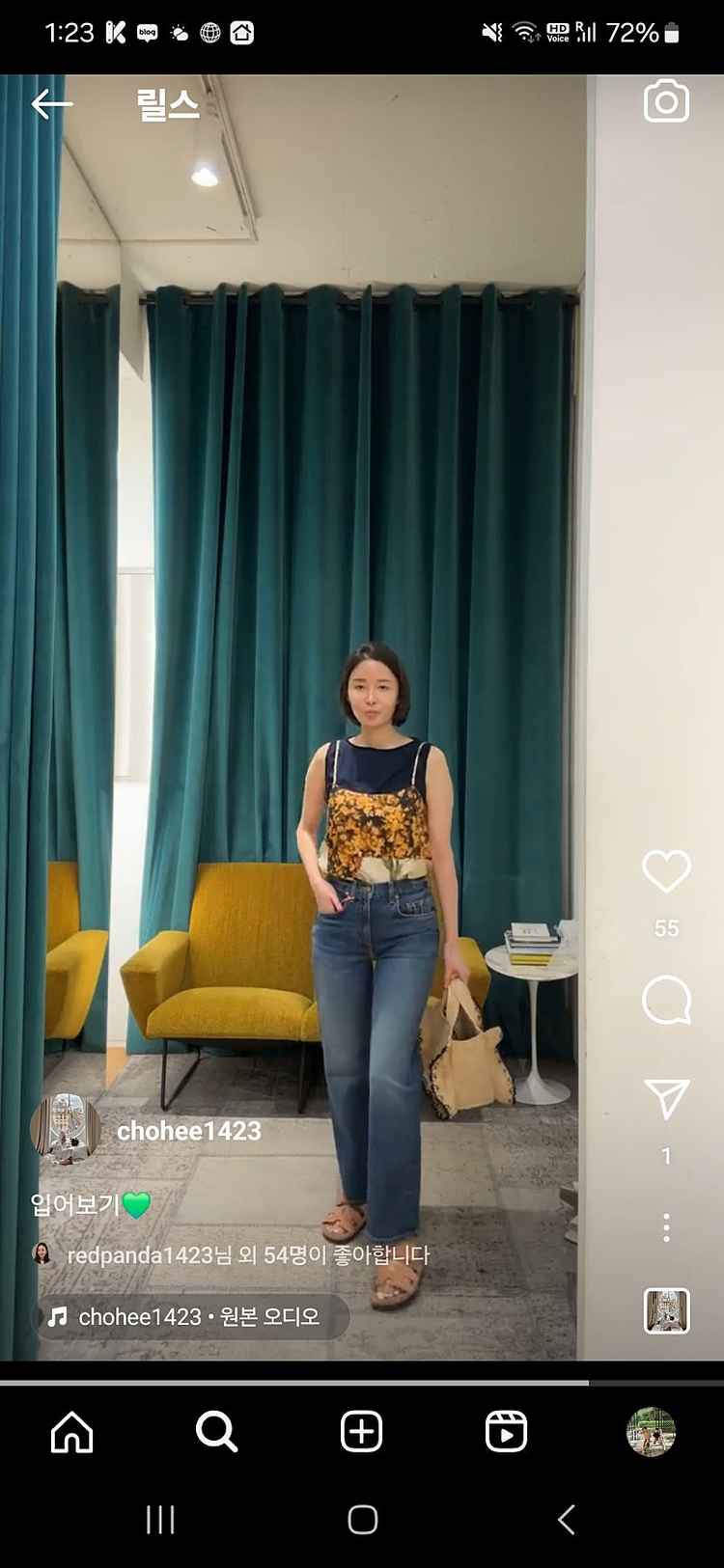Switch to the Reels tab
The height and width of the screenshot is (1568, 724).
506,1432
